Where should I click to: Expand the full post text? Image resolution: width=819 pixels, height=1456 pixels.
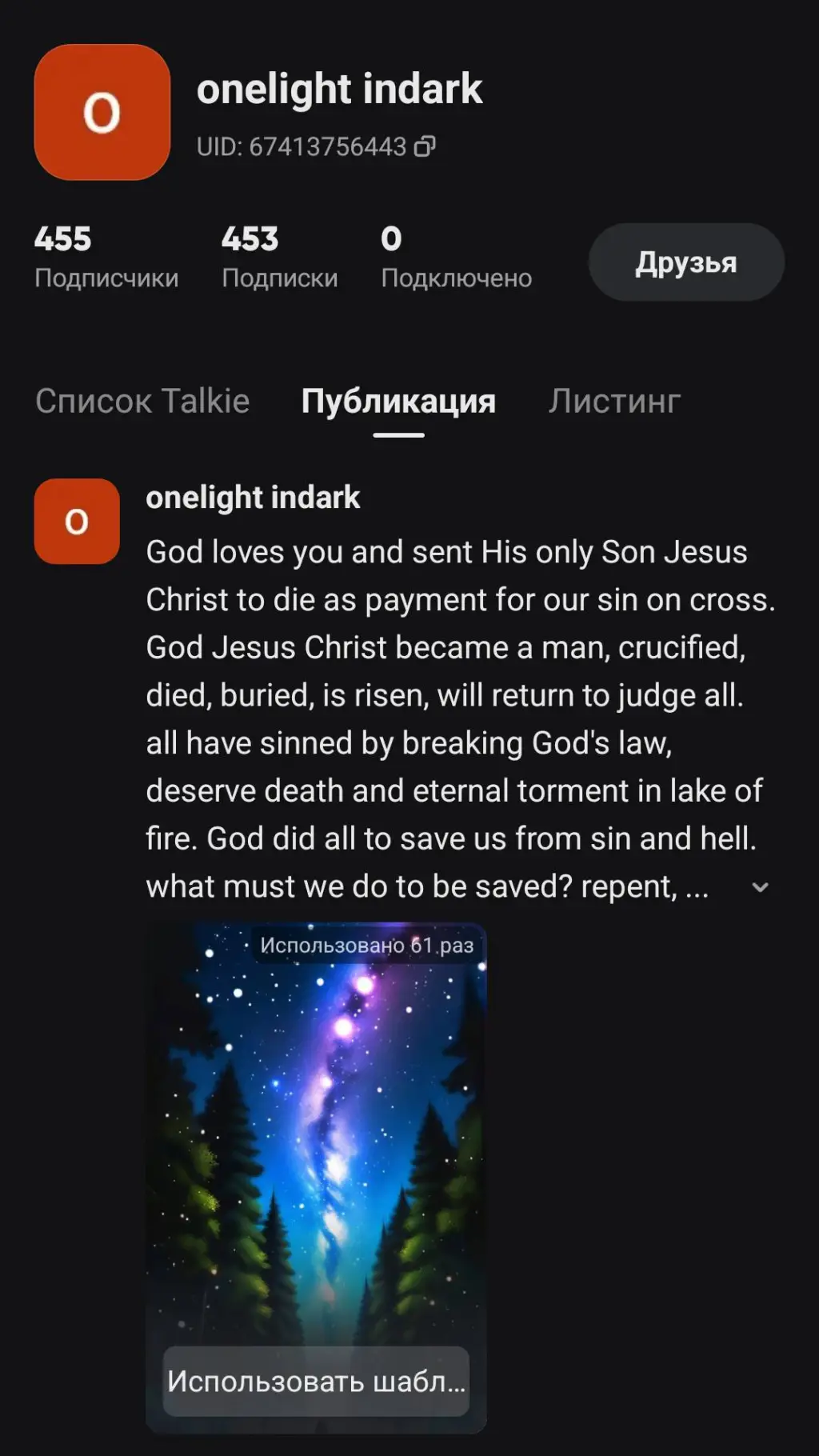(x=760, y=887)
